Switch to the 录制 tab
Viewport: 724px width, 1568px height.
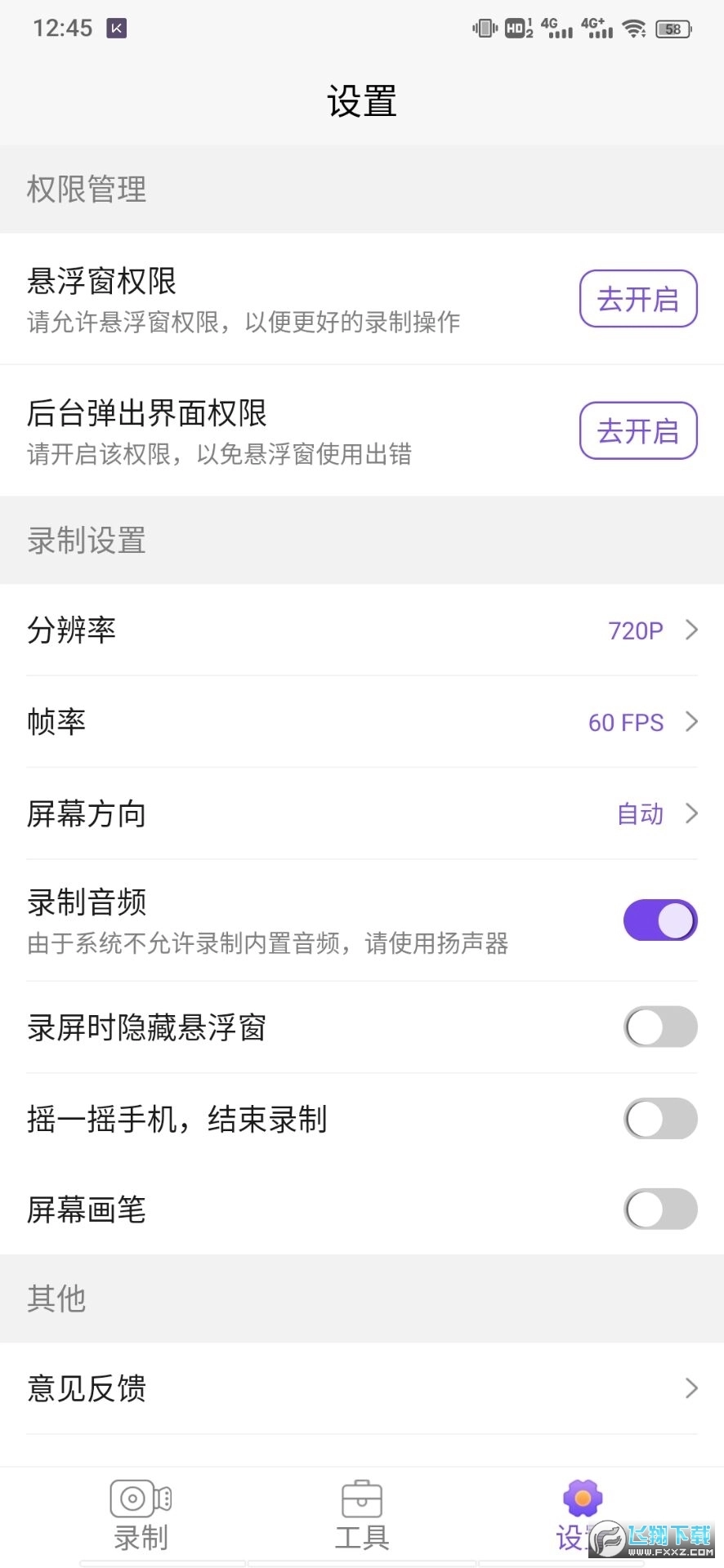(x=139, y=1519)
